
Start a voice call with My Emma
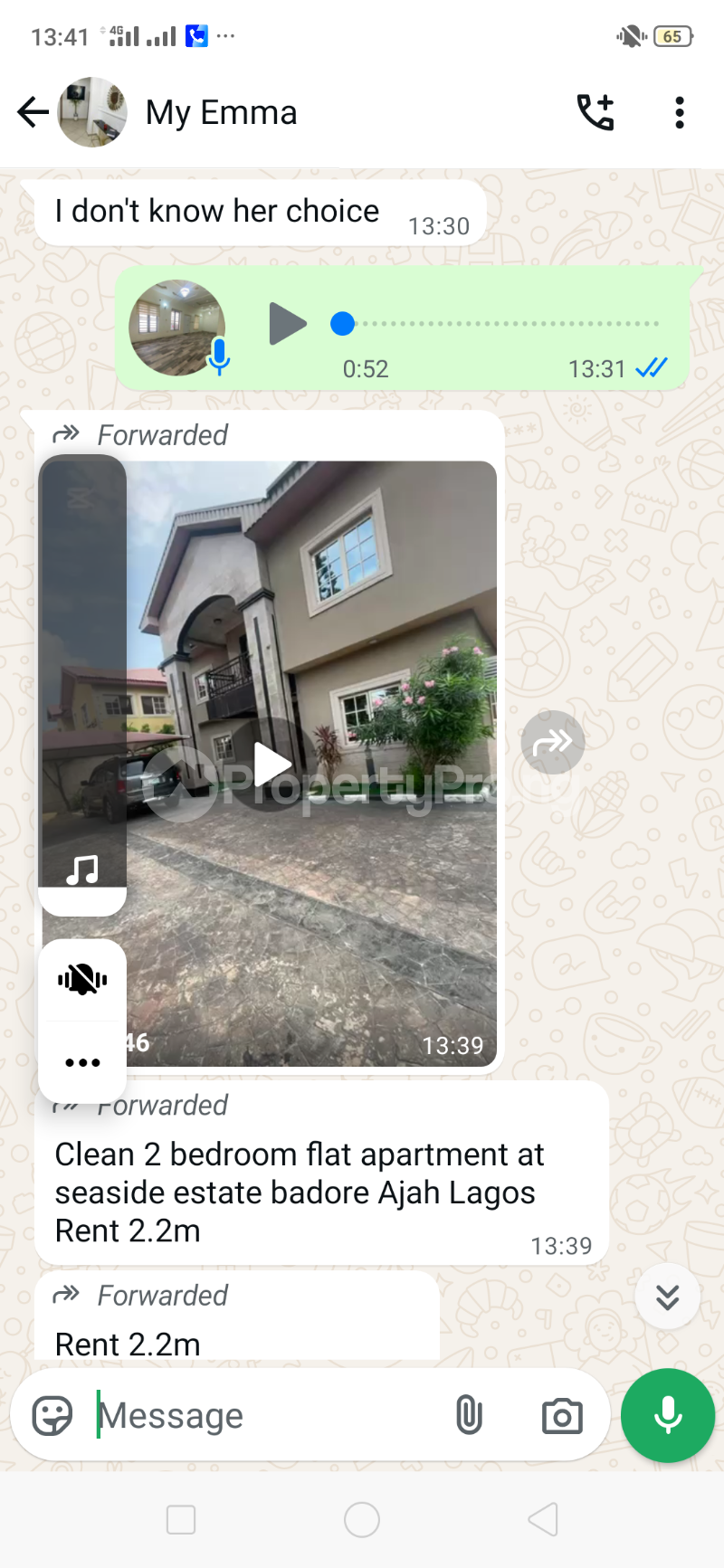click(x=595, y=111)
